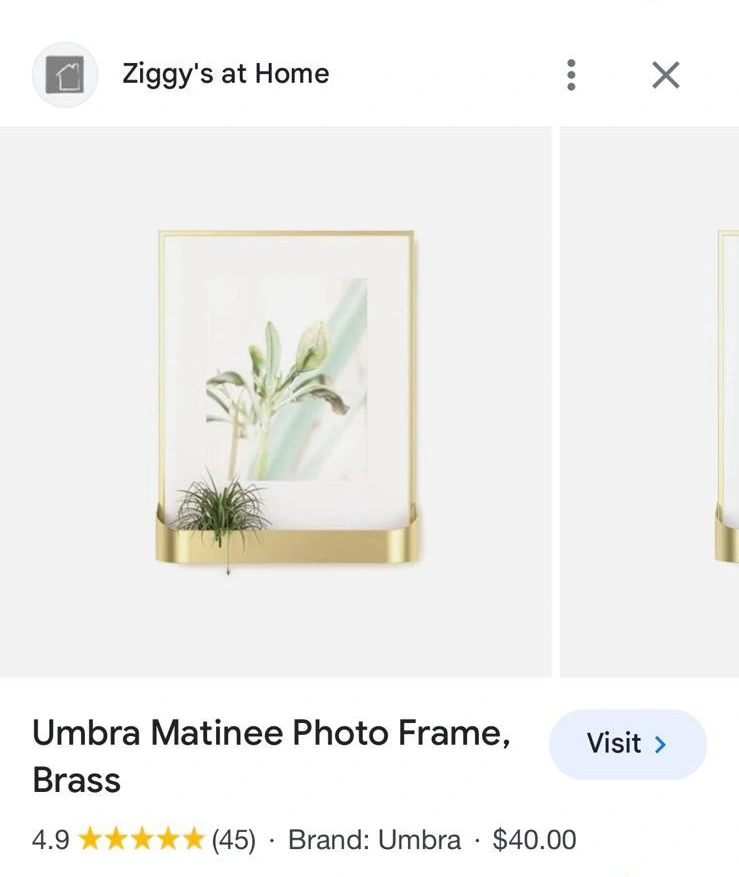Screen dimensions: 739x877
Task: Open the Ziggy's at Home source
Action: click(225, 74)
